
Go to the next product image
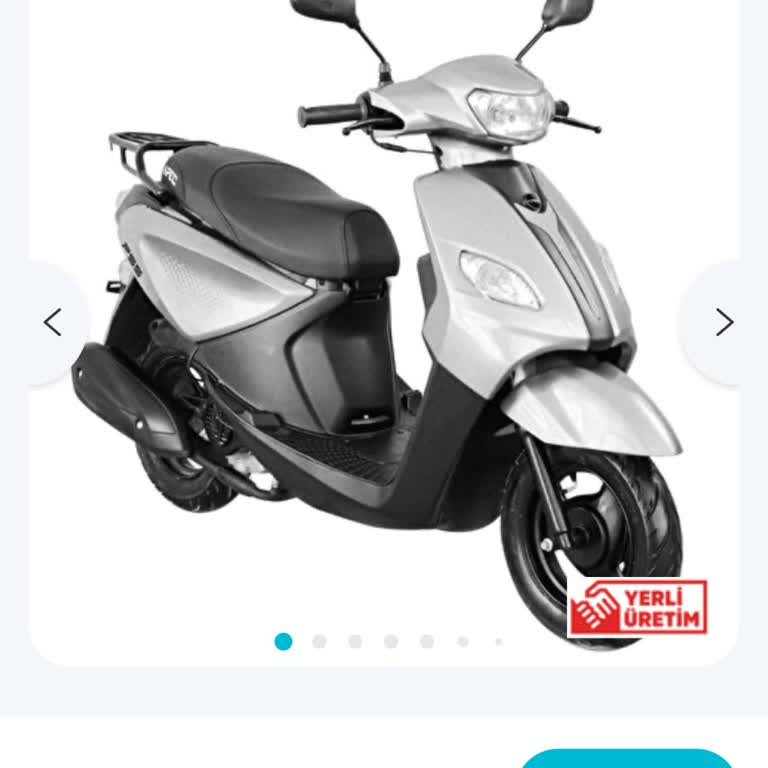click(x=724, y=322)
